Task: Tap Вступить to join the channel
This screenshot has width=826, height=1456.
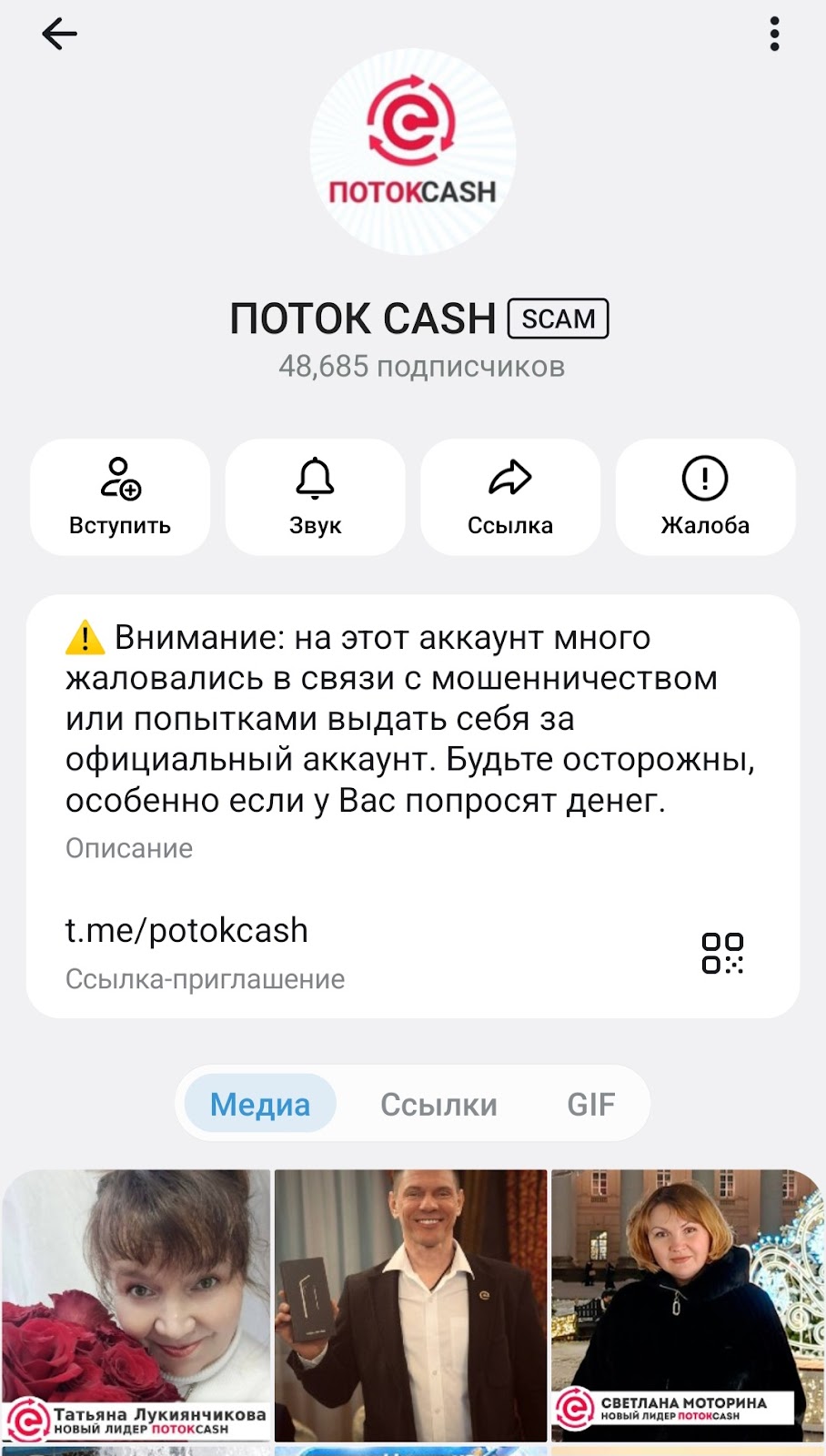Action: tap(120, 497)
